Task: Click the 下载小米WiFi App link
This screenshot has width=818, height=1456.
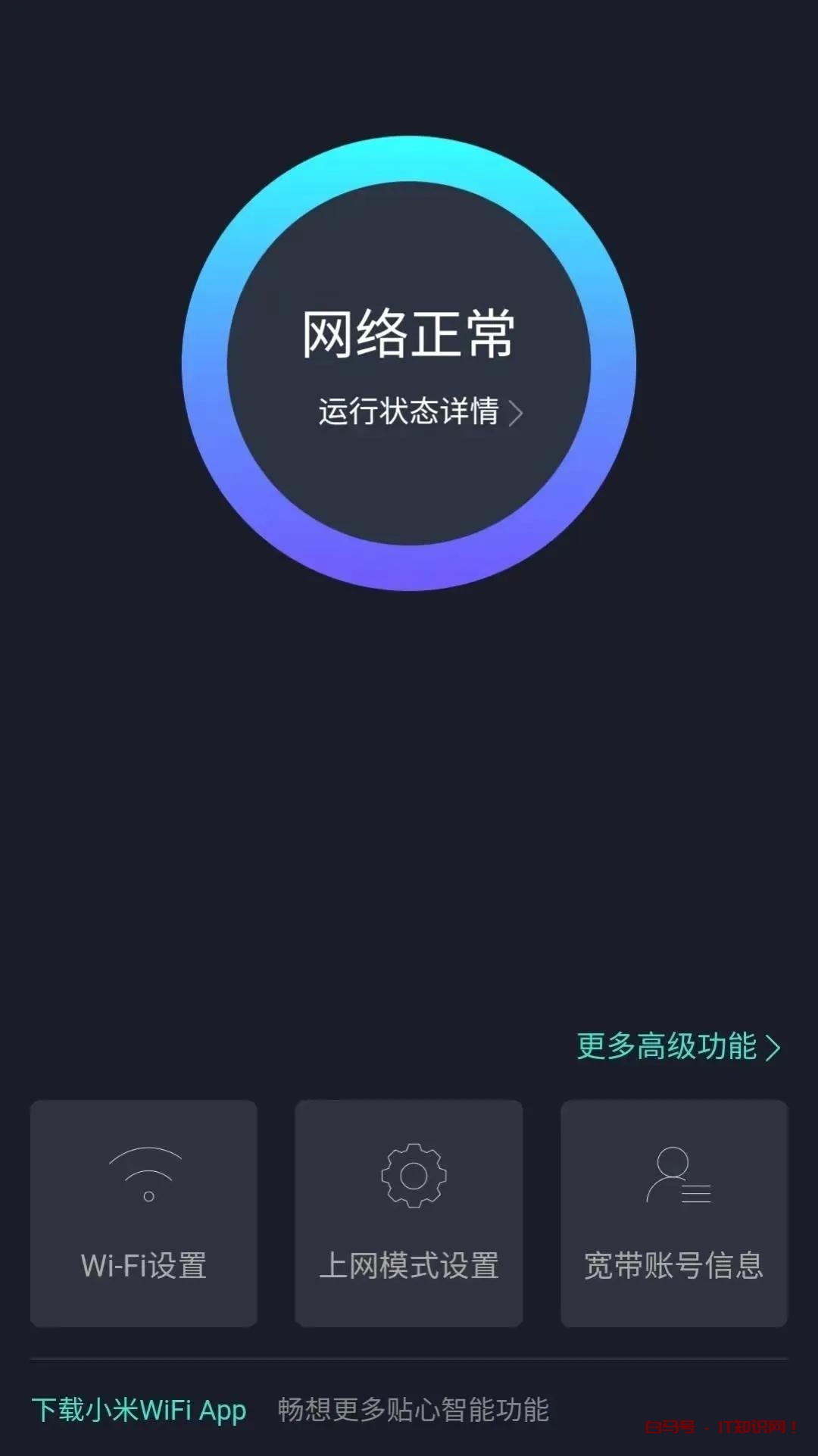Action: tap(138, 1409)
